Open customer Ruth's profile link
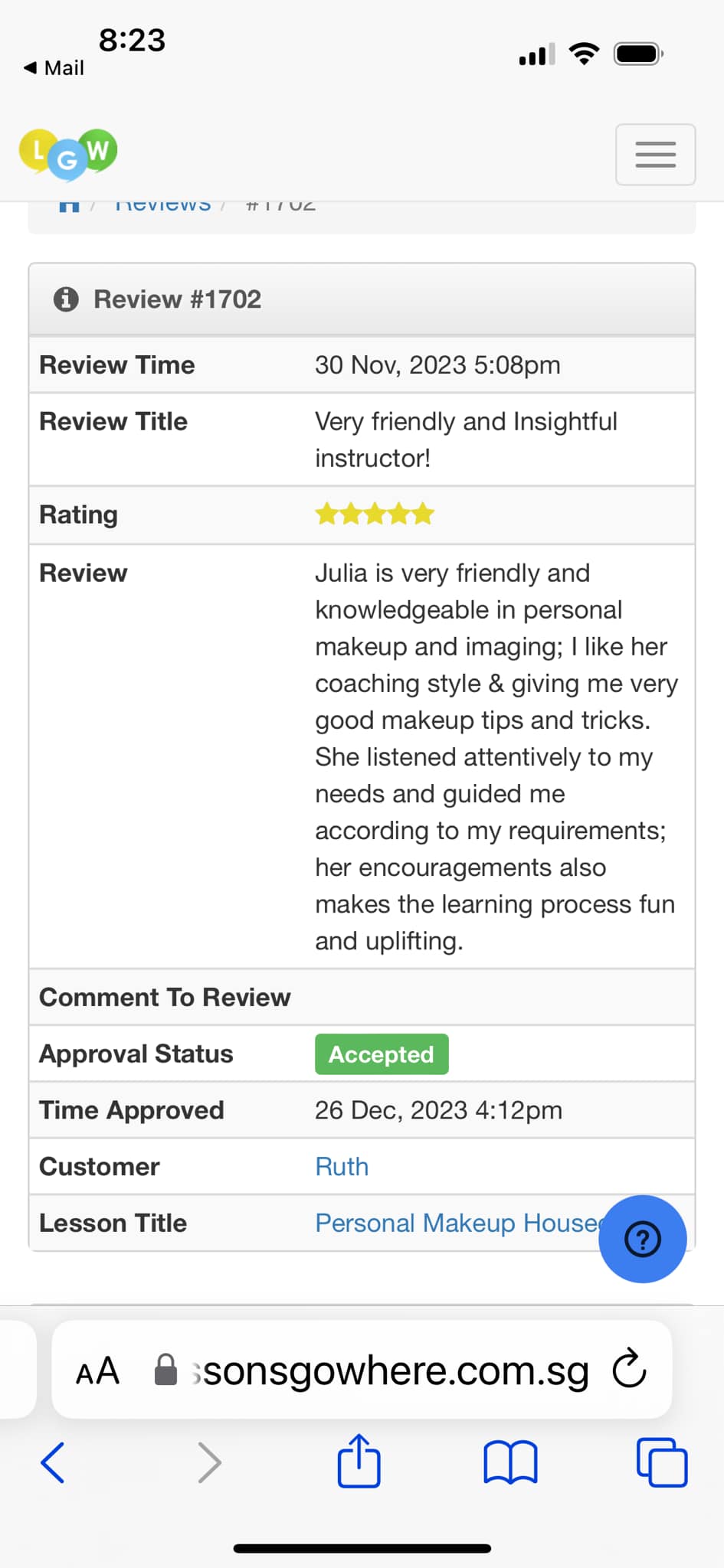This screenshot has height=1568, width=724. (342, 1166)
